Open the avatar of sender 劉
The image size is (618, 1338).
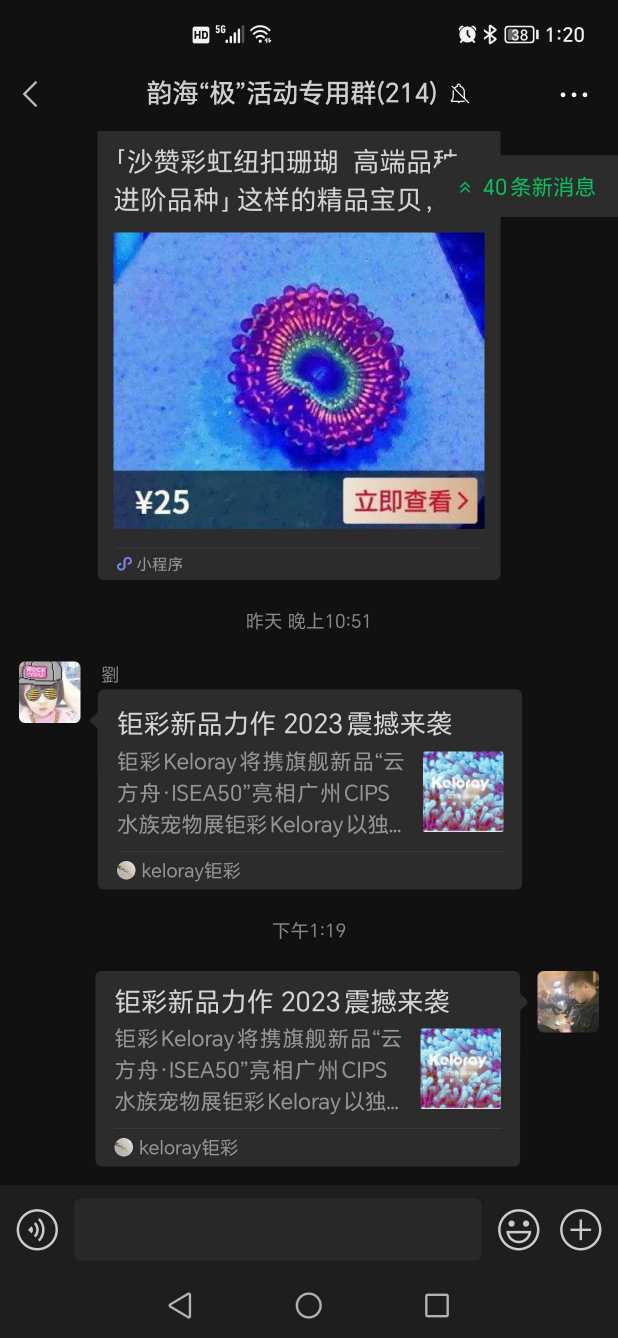(x=50, y=692)
